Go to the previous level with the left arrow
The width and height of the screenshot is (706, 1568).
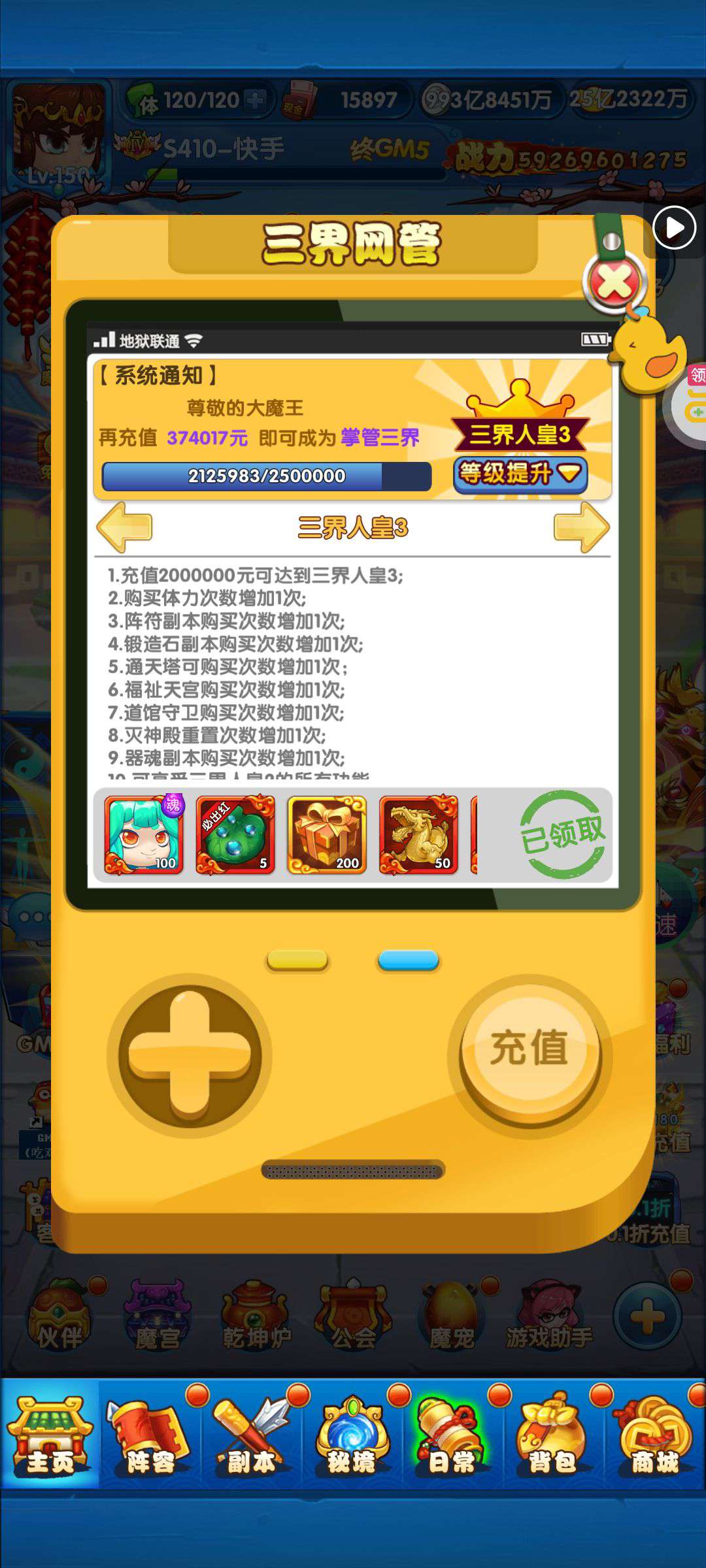coord(125,527)
